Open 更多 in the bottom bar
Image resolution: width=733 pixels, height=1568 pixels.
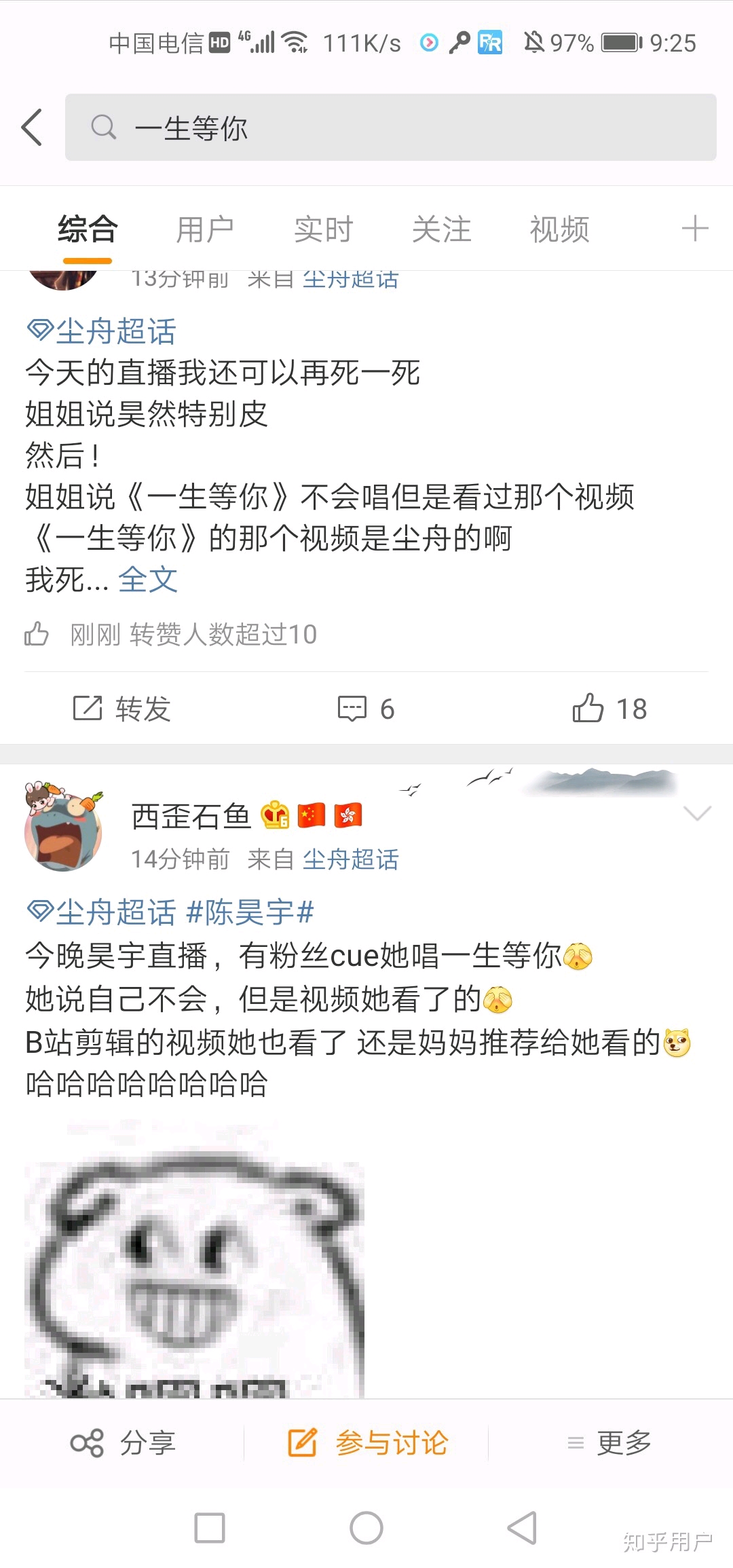[x=609, y=1442]
